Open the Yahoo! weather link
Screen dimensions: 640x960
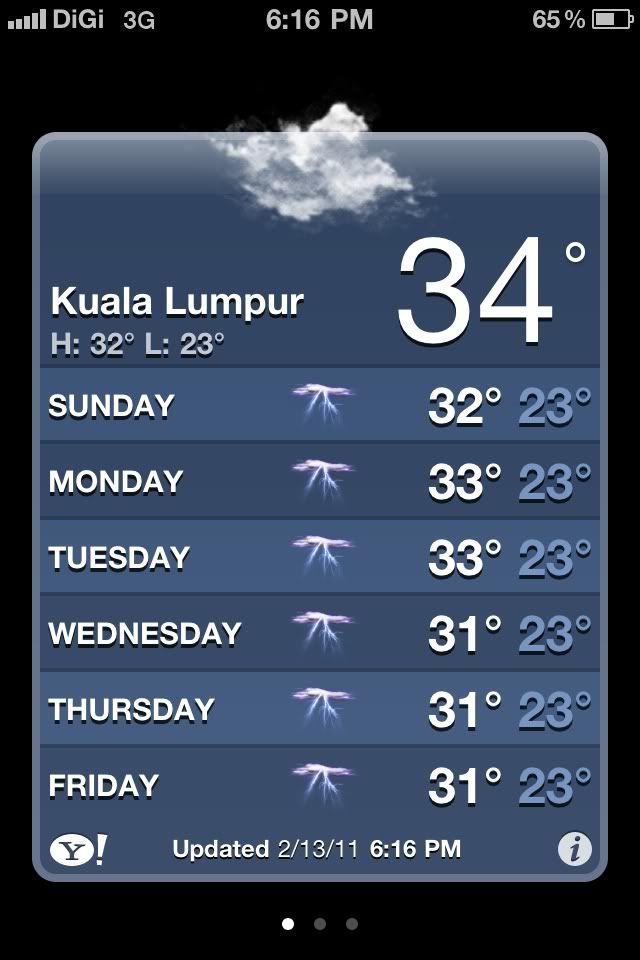point(78,850)
